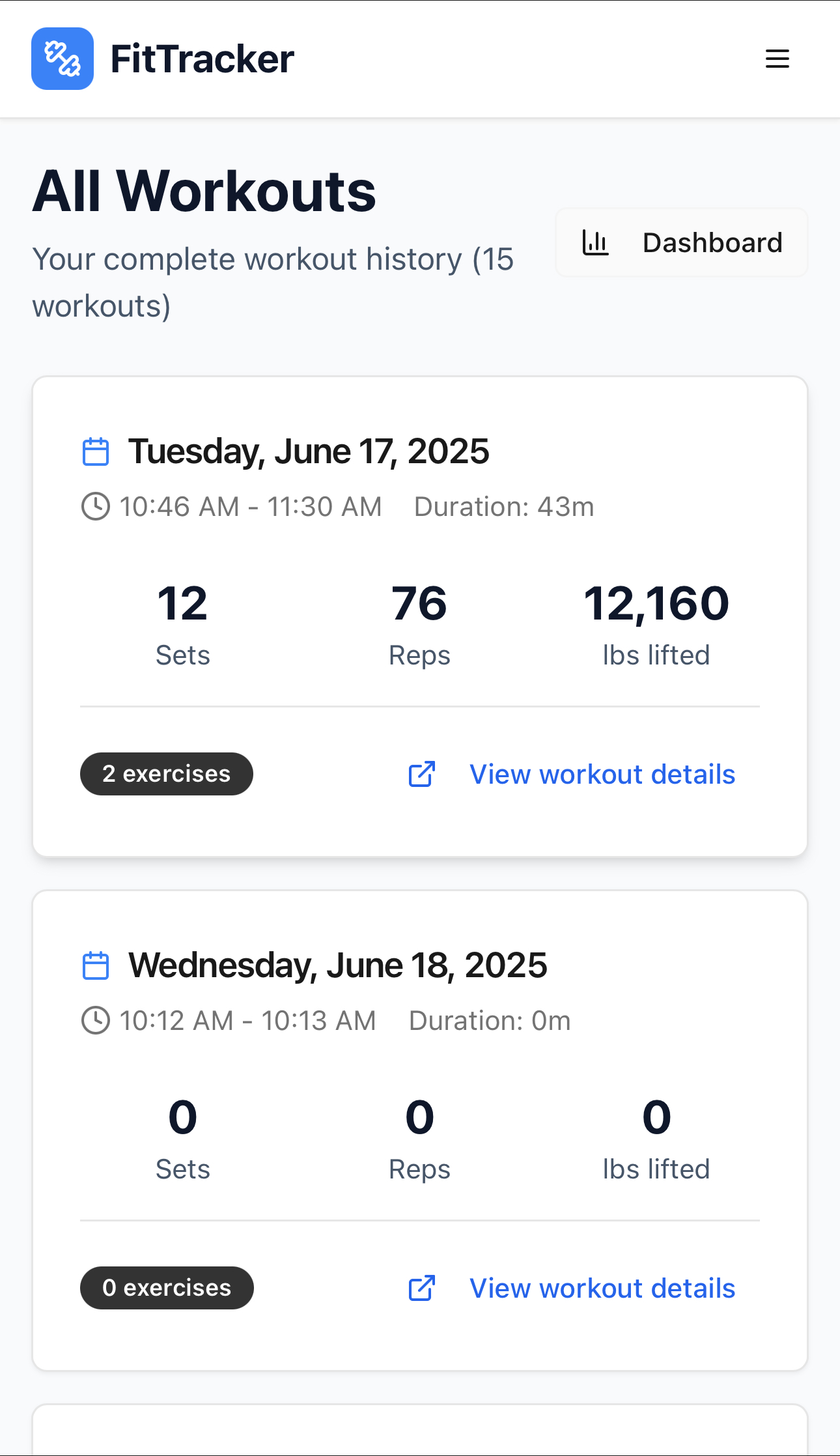Tap the FitTracker home logo
The height and width of the screenshot is (1456, 840).
click(163, 59)
